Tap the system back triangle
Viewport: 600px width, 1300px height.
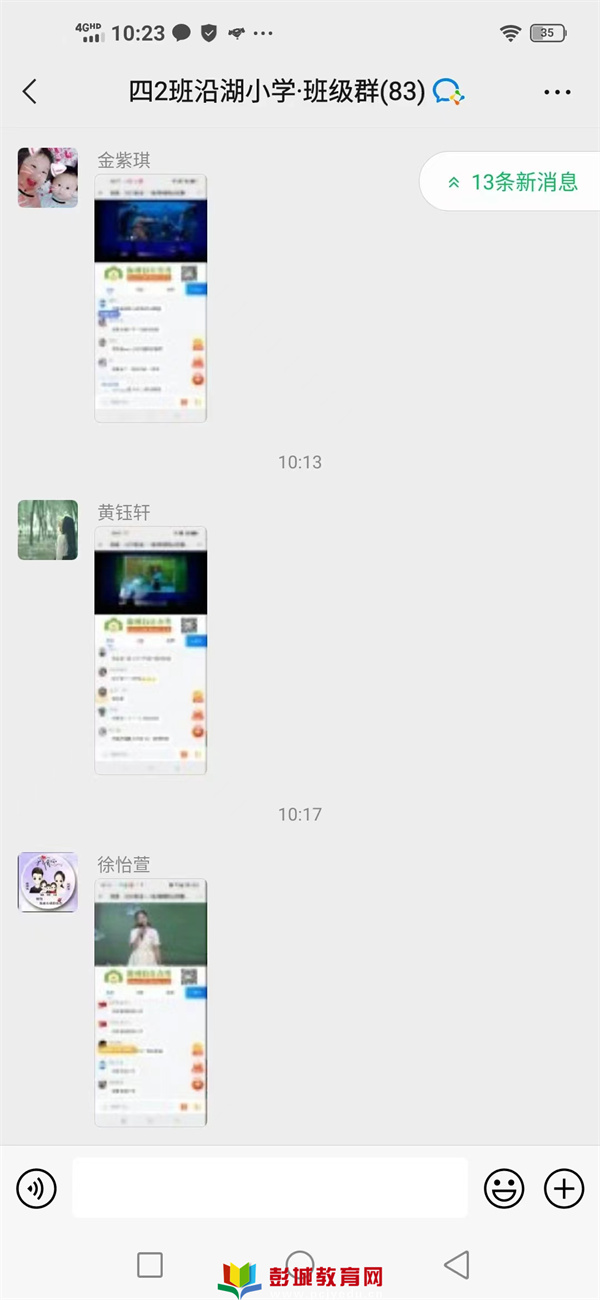click(457, 1265)
